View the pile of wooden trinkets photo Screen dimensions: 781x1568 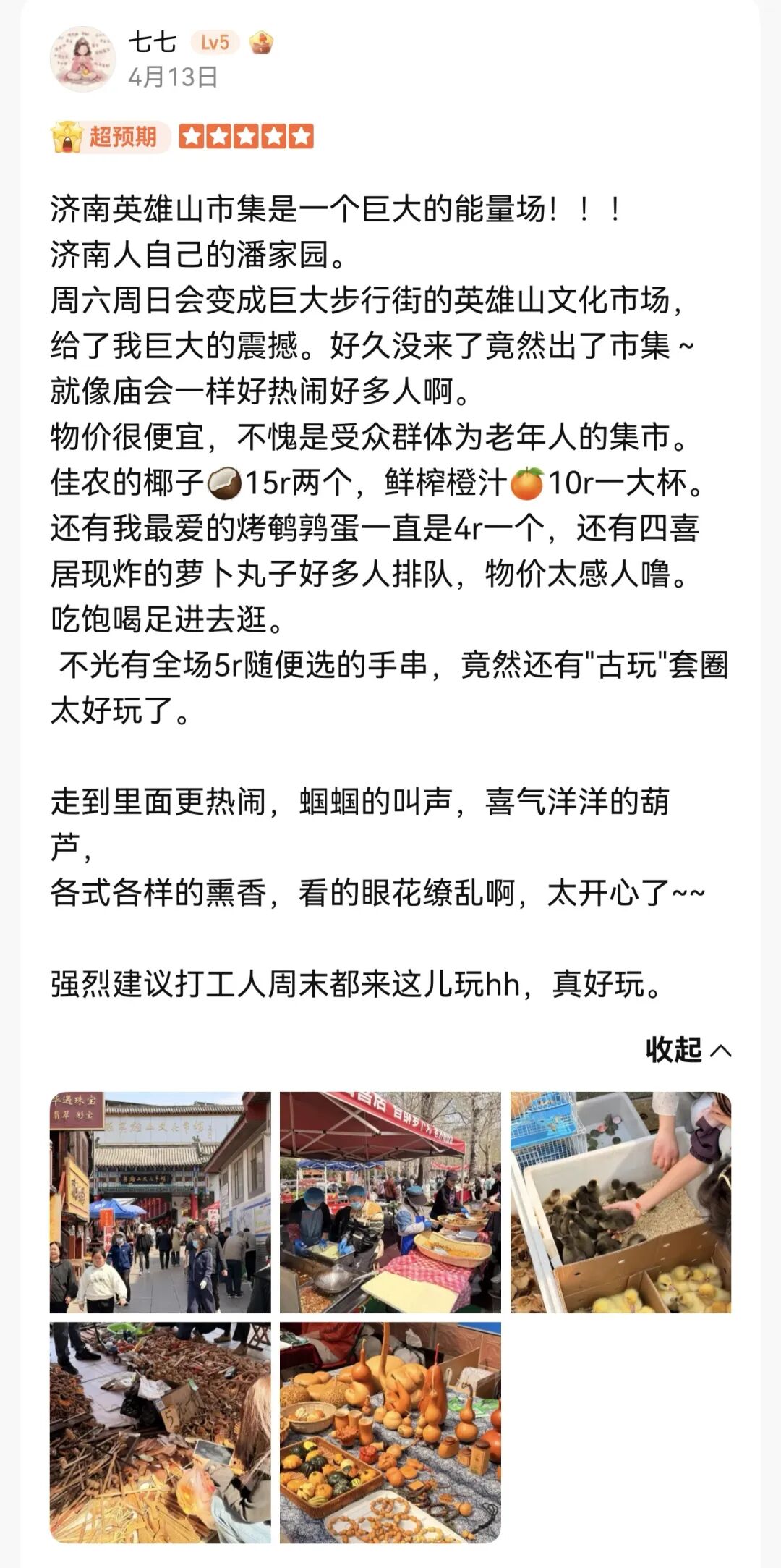160,1433
